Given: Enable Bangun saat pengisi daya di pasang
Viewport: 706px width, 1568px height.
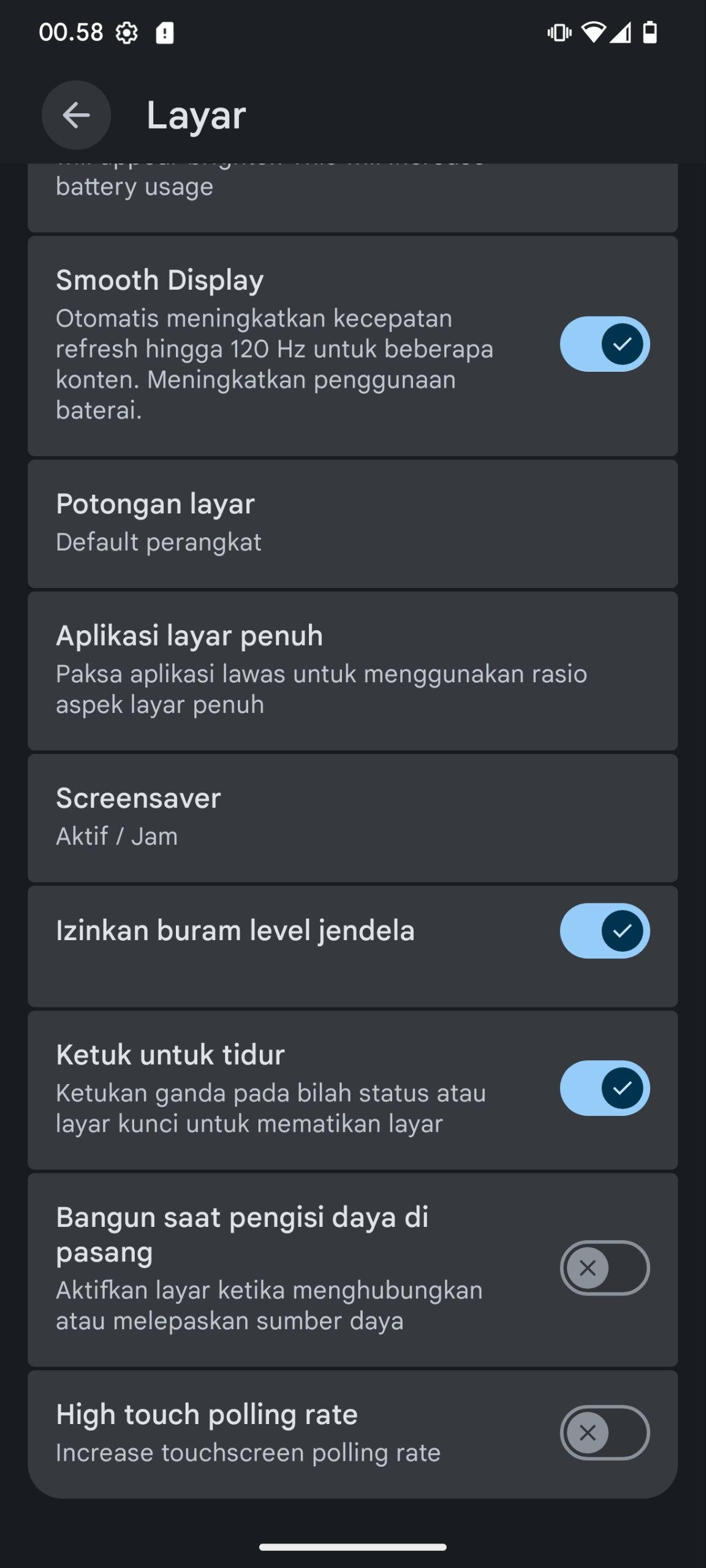Looking at the screenshot, I should (604, 1268).
